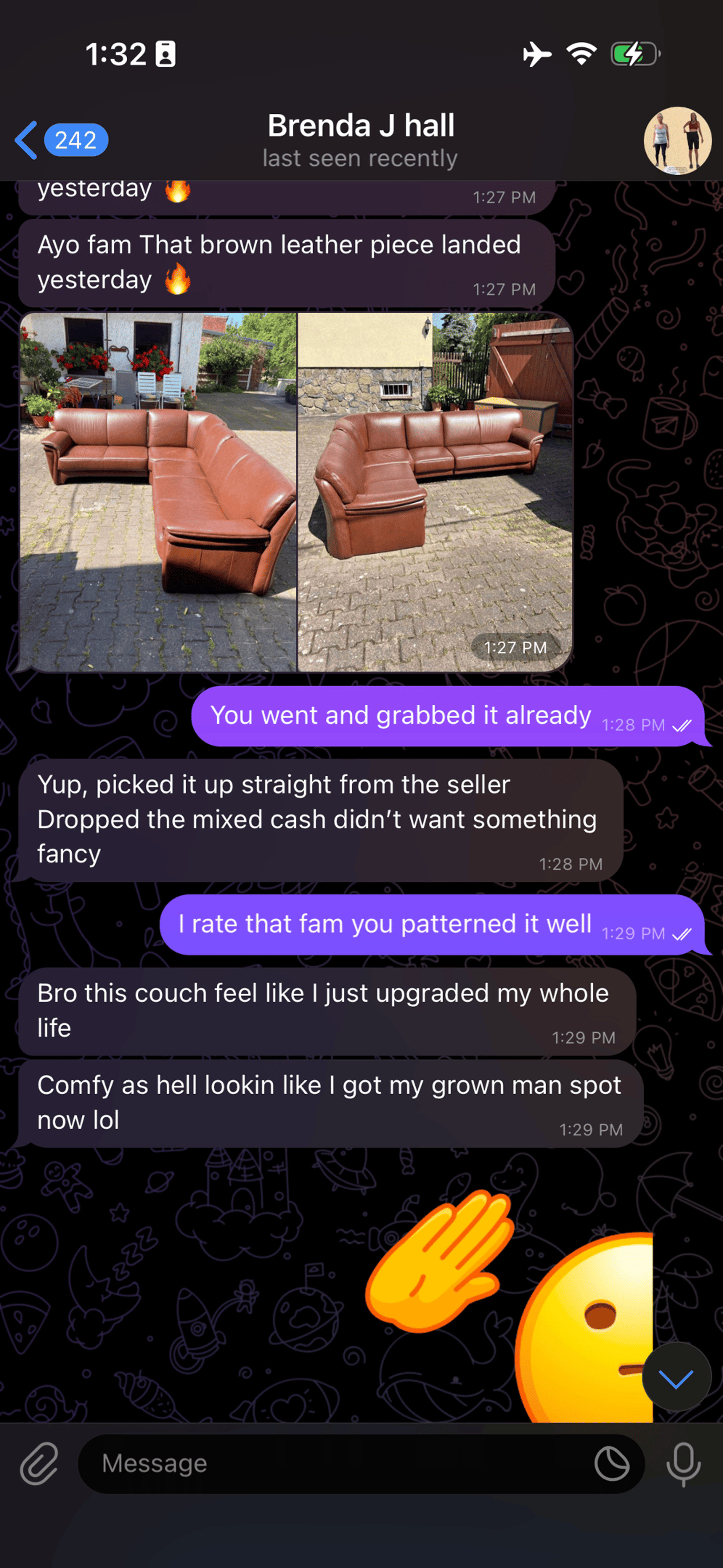Screen dimensions: 723x1568
Task: Jump to latest messages with down arrow
Action: (x=676, y=1377)
